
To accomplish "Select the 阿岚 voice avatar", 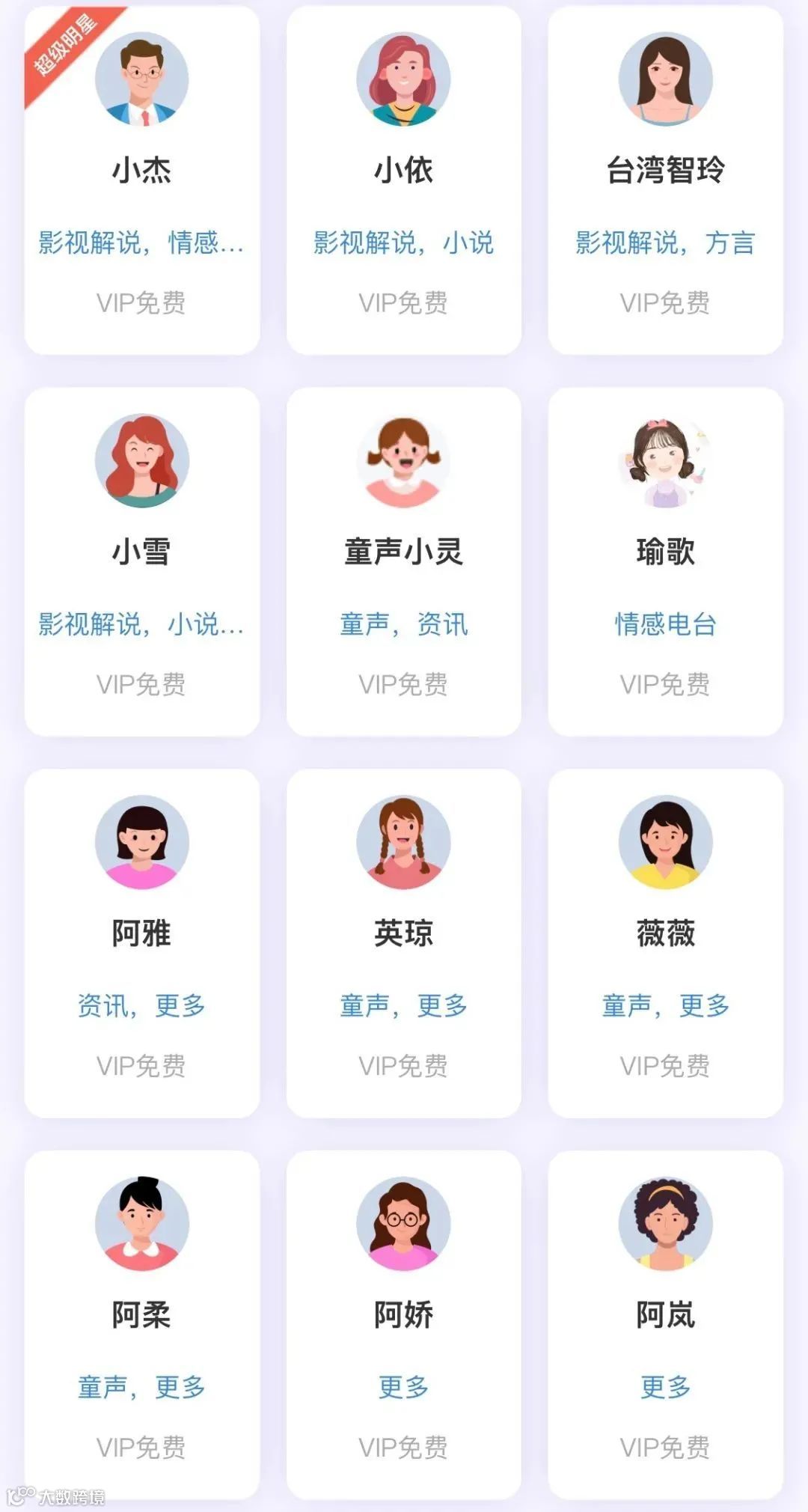I will click(x=666, y=1224).
